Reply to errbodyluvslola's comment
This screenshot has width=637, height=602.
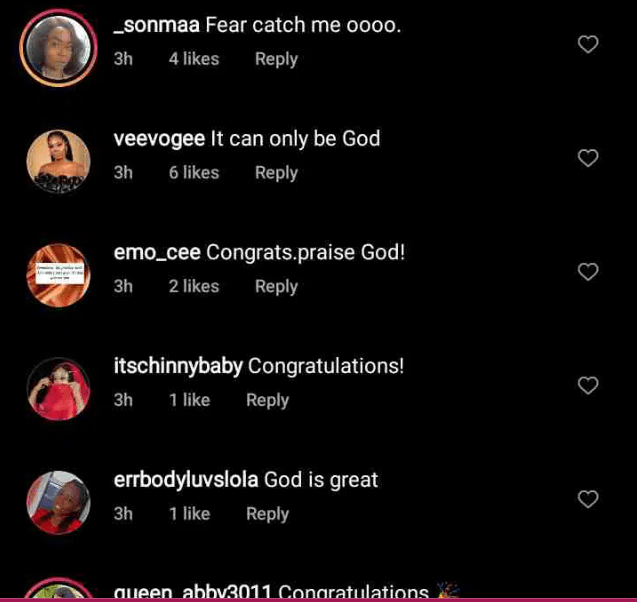tap(267, 514)
